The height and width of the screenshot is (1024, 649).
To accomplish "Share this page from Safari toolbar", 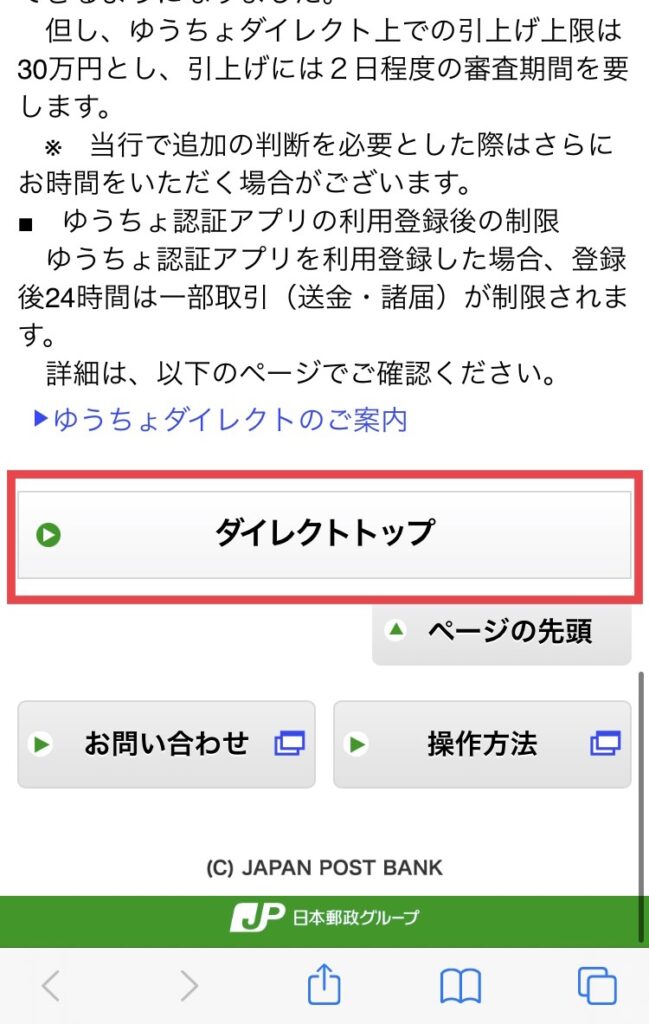I will (x=323, y=986).
